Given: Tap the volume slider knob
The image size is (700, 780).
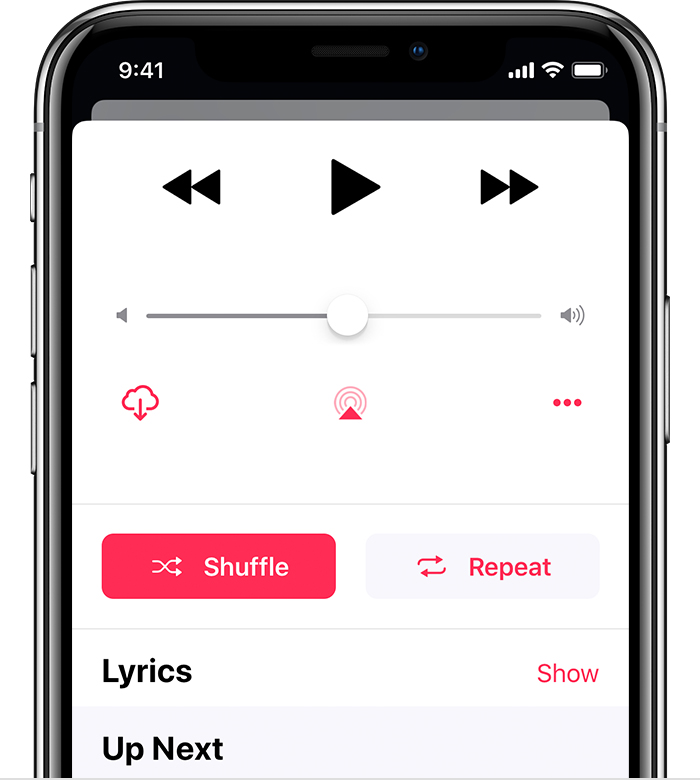Looking at the screenshot, I should [x=347, y=316].
